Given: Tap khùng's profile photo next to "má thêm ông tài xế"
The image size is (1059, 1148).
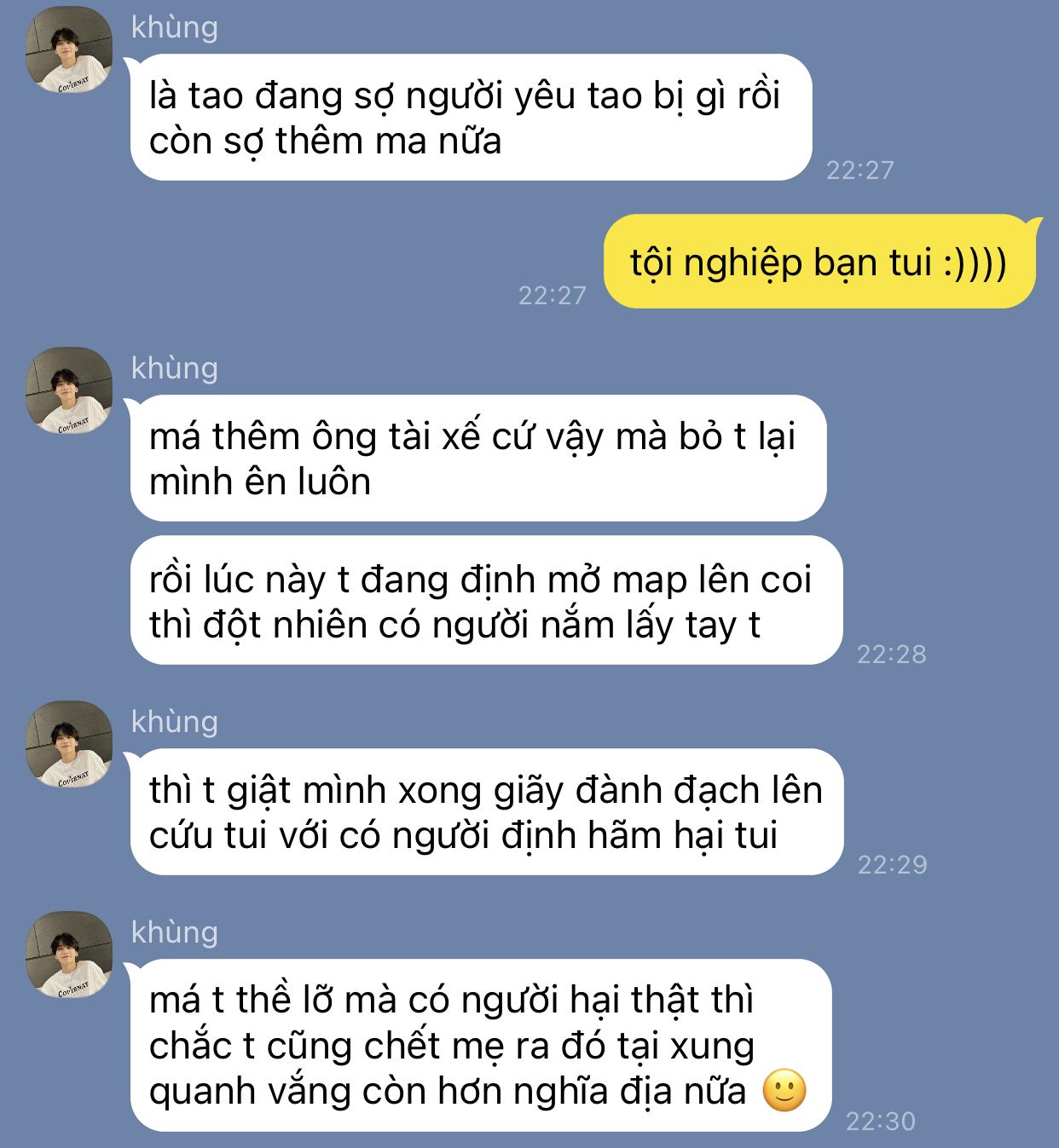Looking at the screenshot, I should coord(69,390).
